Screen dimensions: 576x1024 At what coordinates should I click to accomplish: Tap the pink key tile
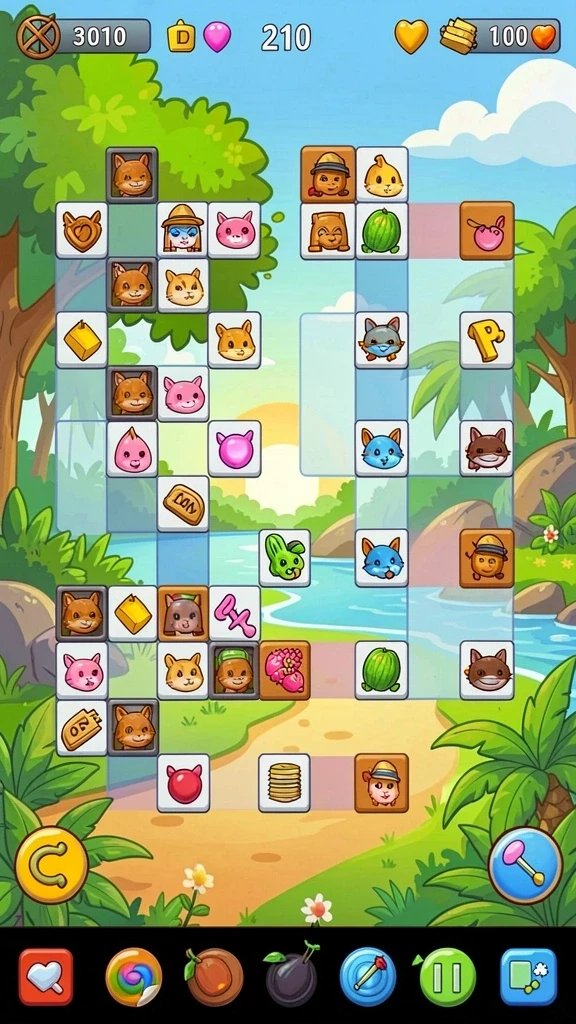coord(234,614)
